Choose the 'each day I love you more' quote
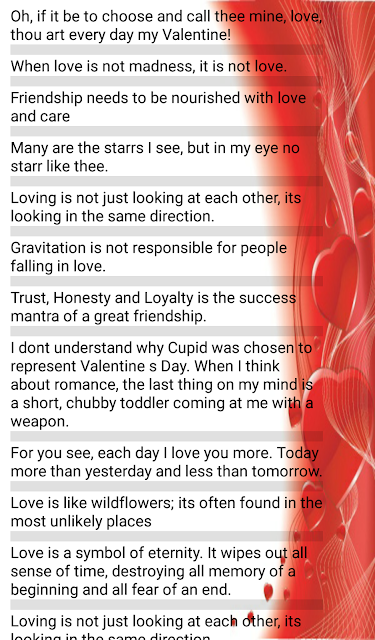The image size is (375, 640). point(166,462)
